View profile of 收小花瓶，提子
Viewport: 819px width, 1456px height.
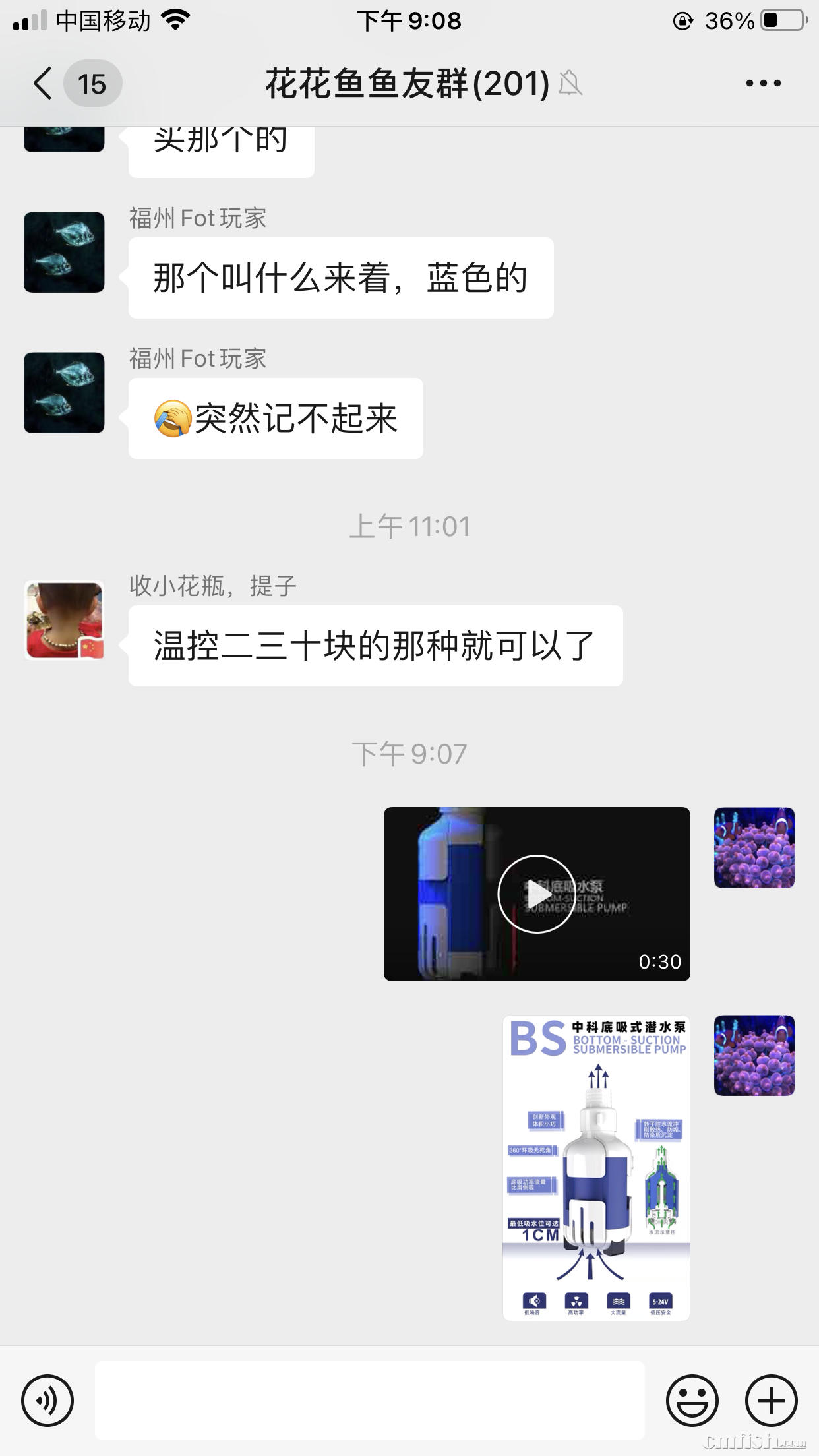point(64,620)
